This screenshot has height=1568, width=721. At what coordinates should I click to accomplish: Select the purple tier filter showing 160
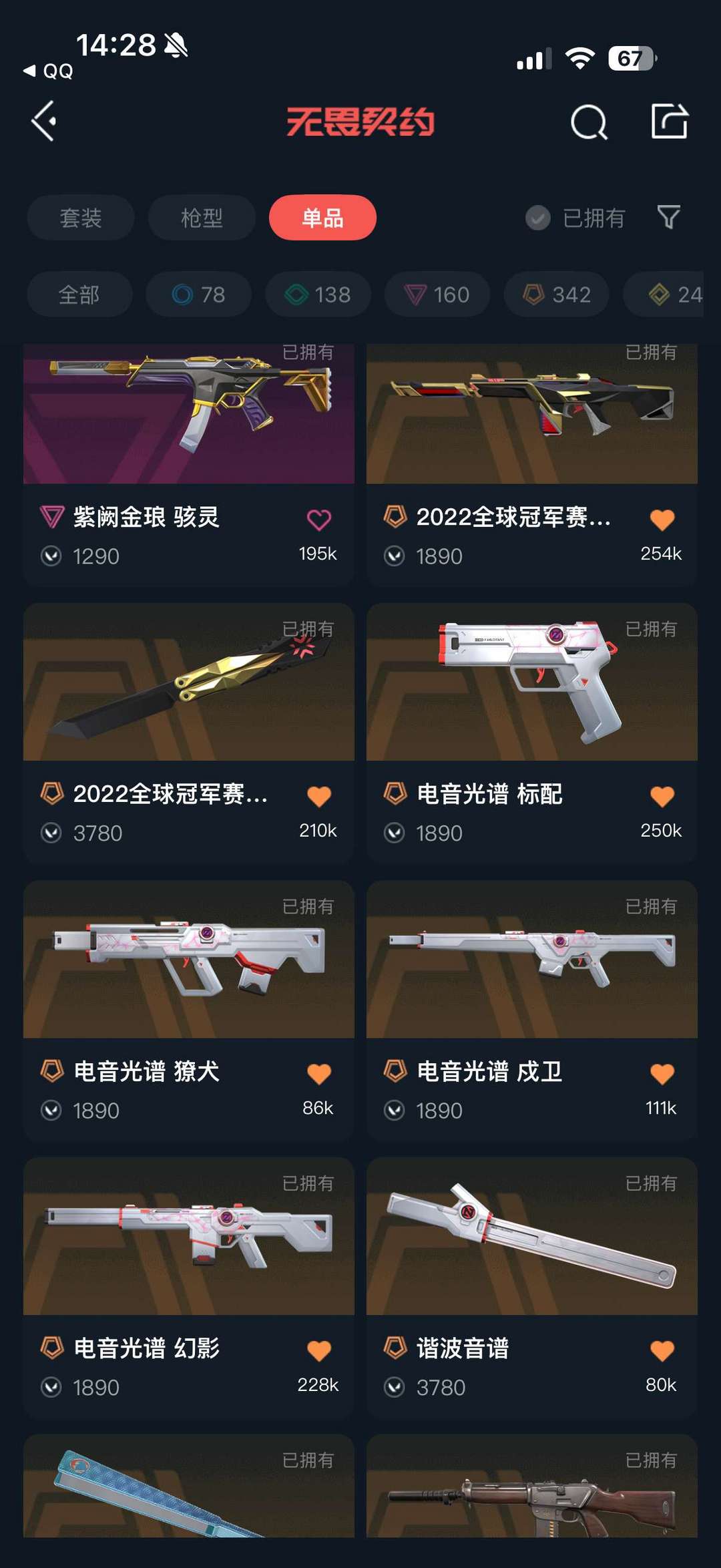click(436, 294)
